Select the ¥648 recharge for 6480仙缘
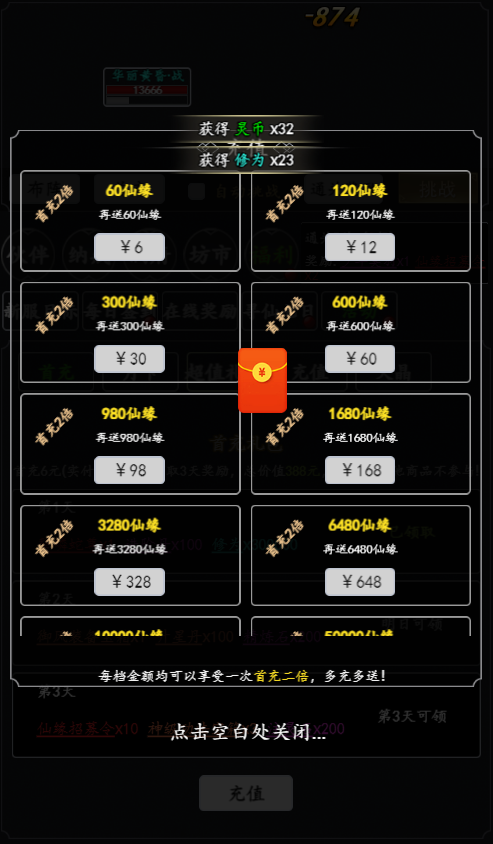Screen dimensions: 493x844 (x=360, y=582)
